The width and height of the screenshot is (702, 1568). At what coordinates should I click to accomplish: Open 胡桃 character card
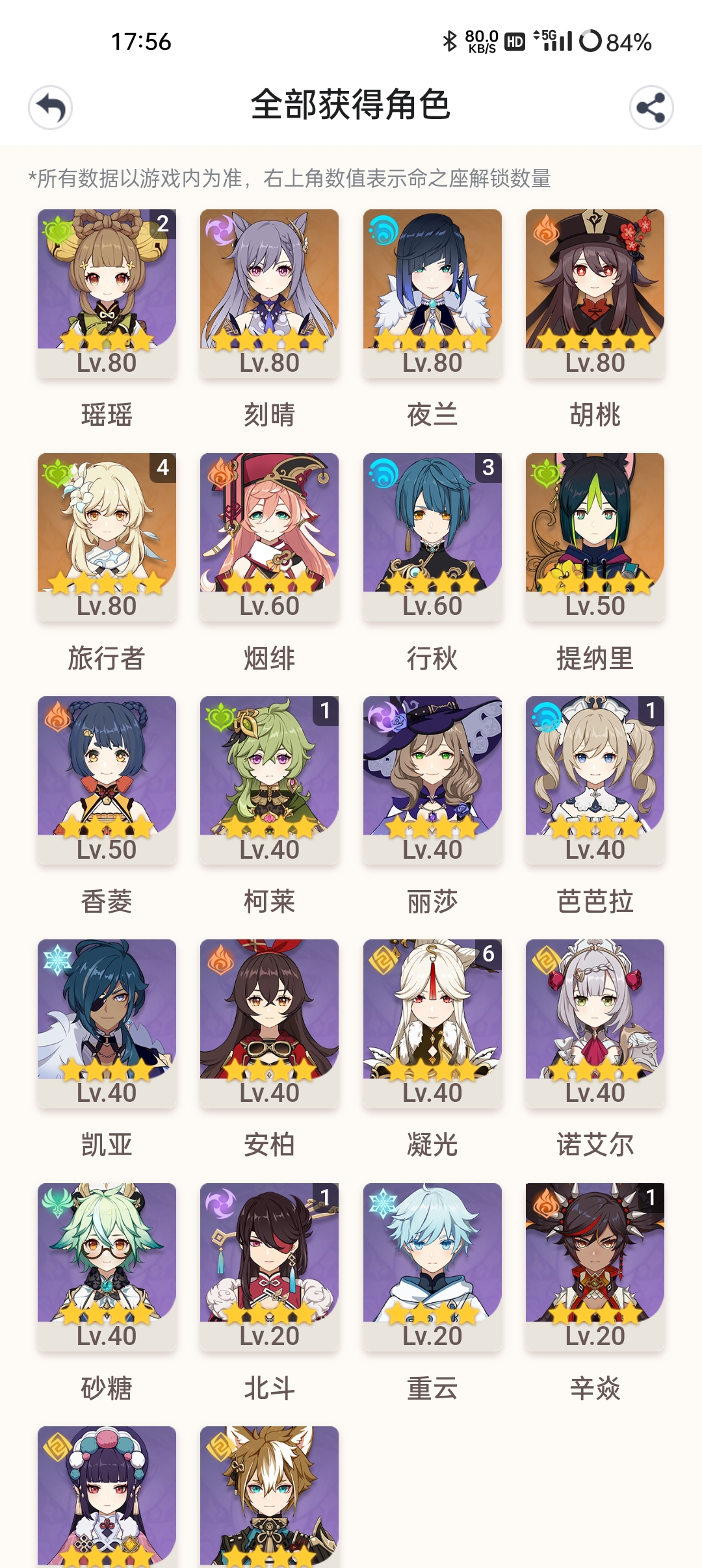(x=595, y=293)
